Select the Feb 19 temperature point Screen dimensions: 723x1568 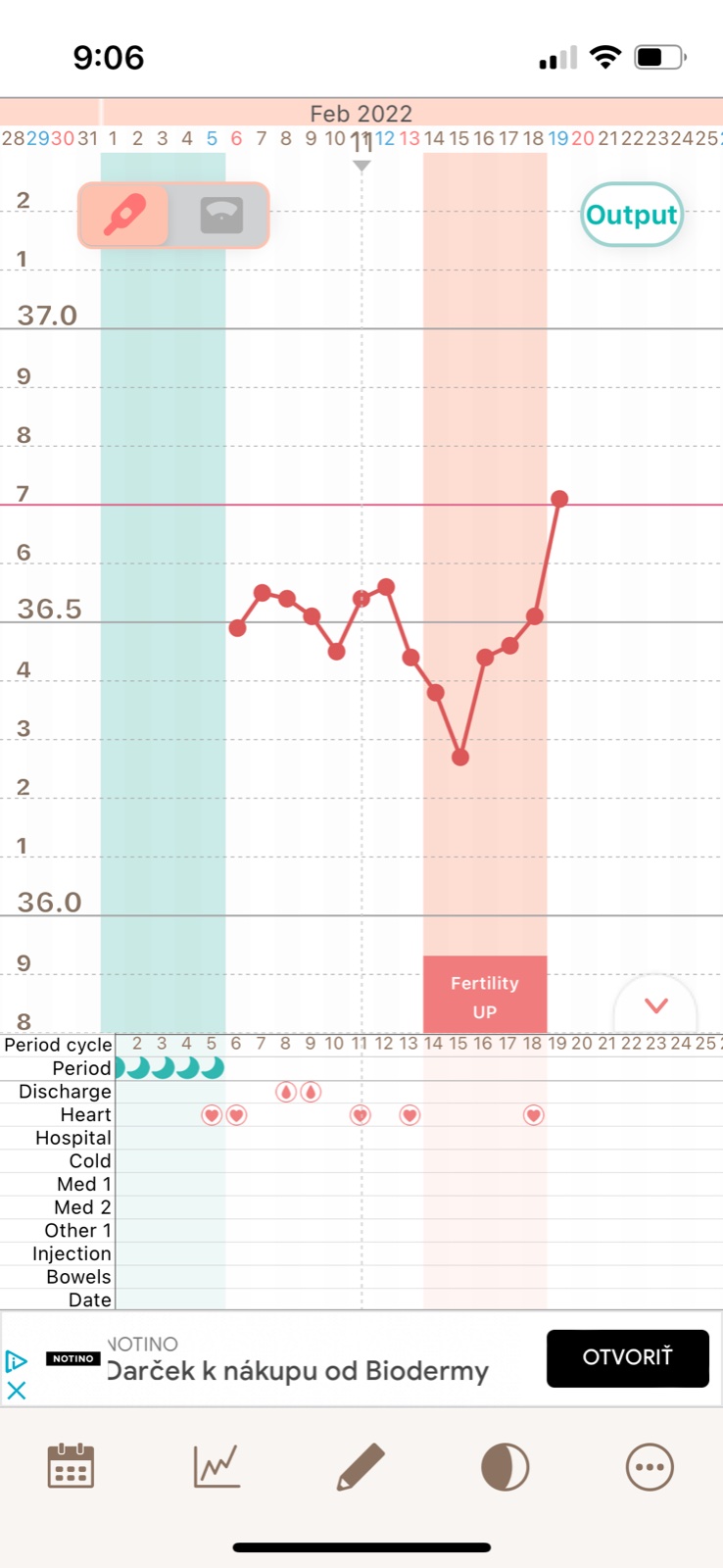point(559,499)
